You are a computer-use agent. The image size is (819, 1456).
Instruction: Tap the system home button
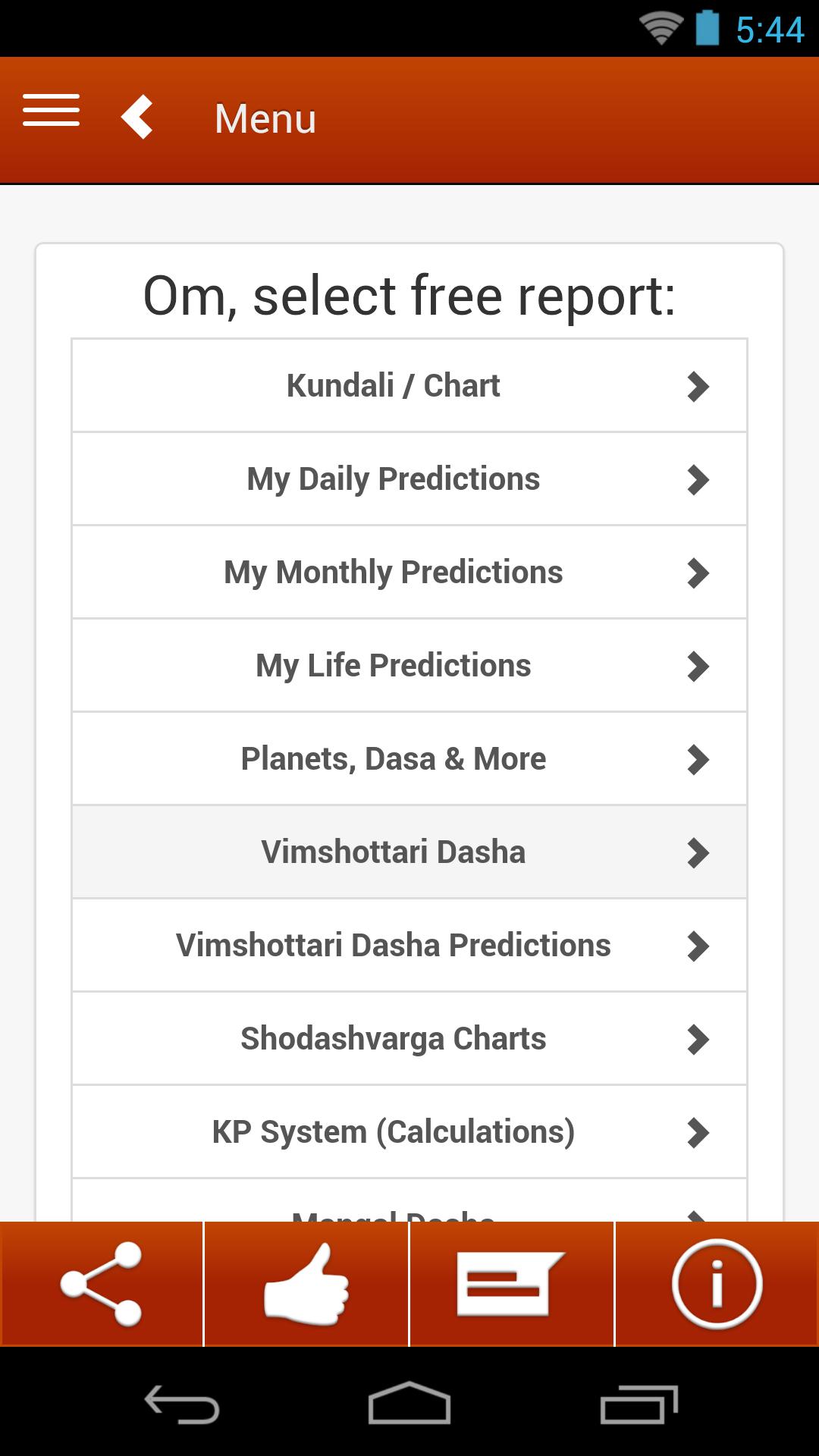[x=409, y=1403]
